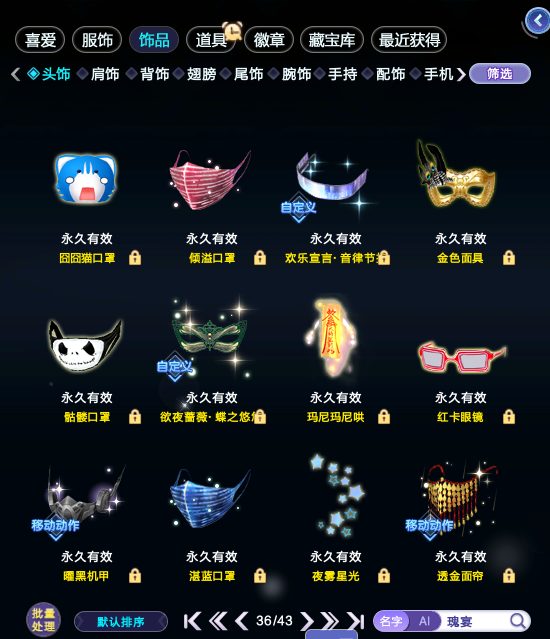Open 批量处理 batch processing
The image size is (550, 639).
click(43, 620)
